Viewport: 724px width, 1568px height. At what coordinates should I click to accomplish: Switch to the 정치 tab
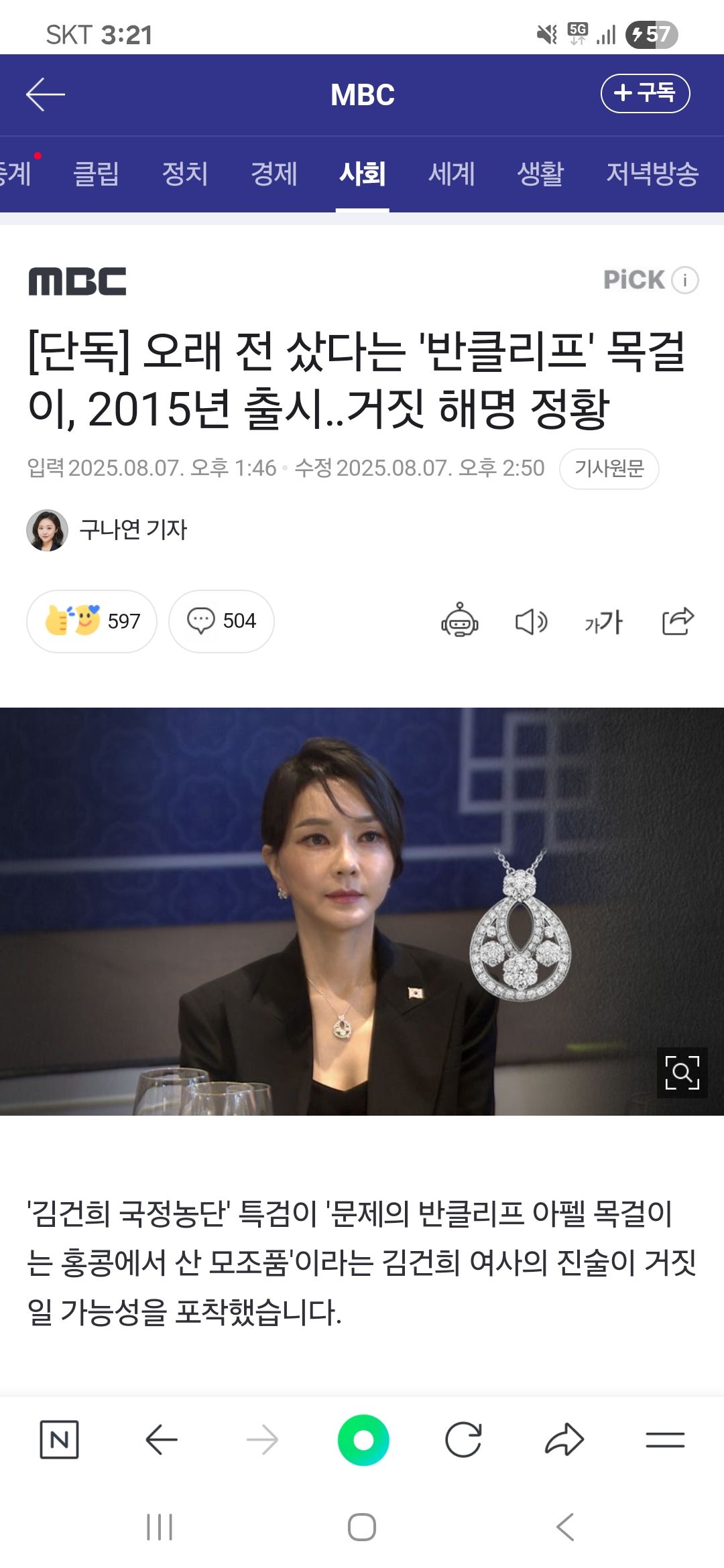pos(184,174)
